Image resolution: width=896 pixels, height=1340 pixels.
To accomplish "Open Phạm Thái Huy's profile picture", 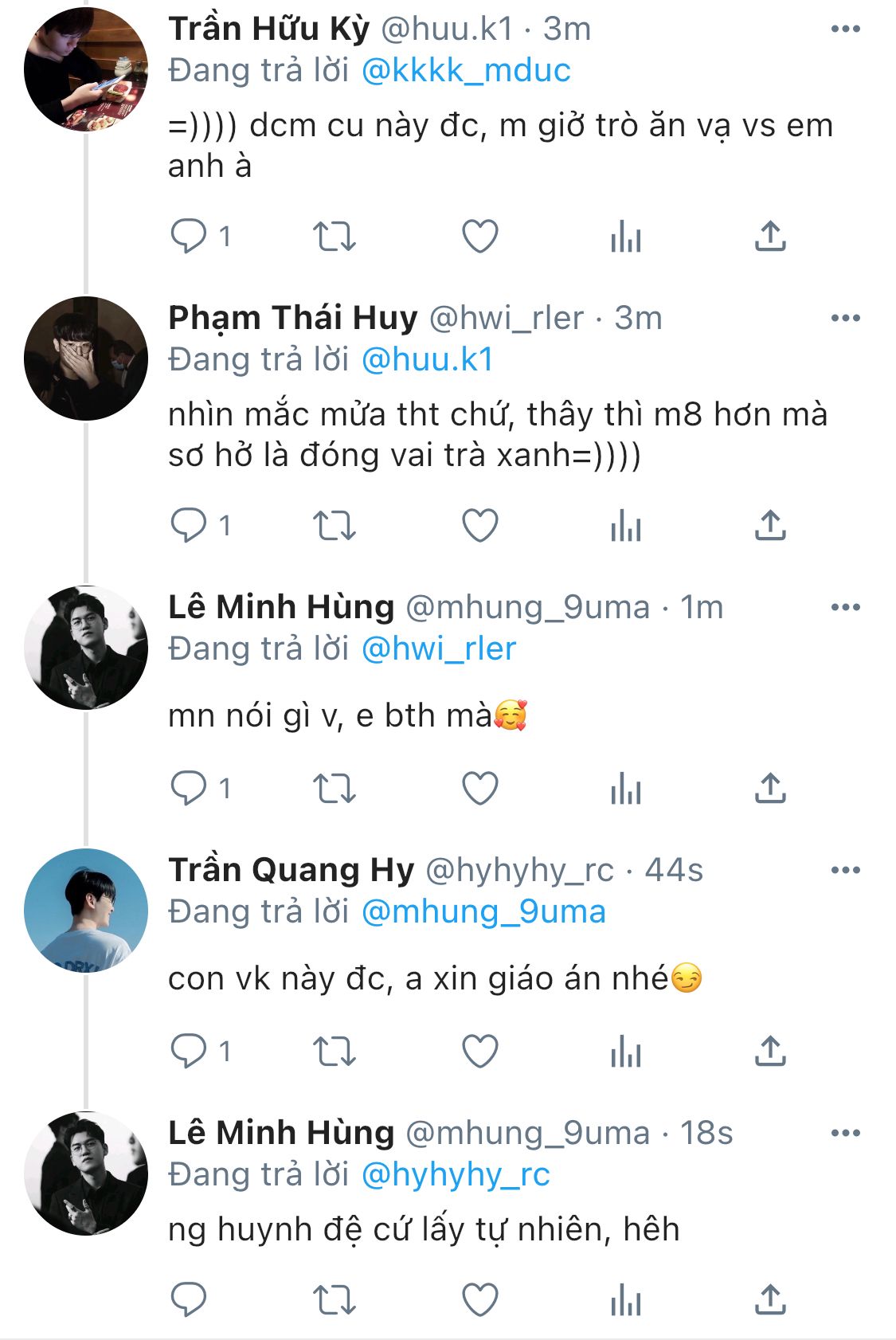I will [x=86, y=359].
